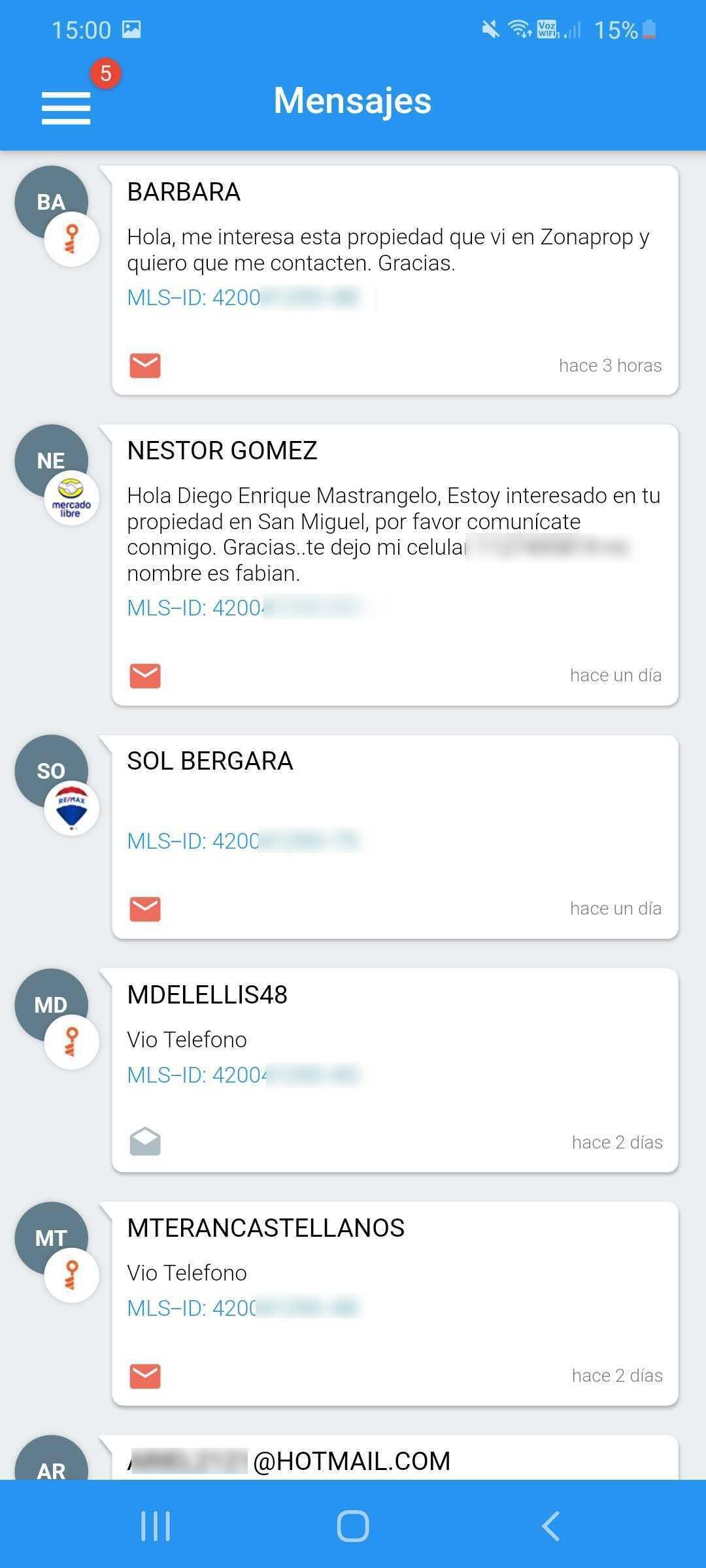Viewport: 706px width, 1568px height.
Task: Go to the phone's home screen
Action: [353, 1526]
